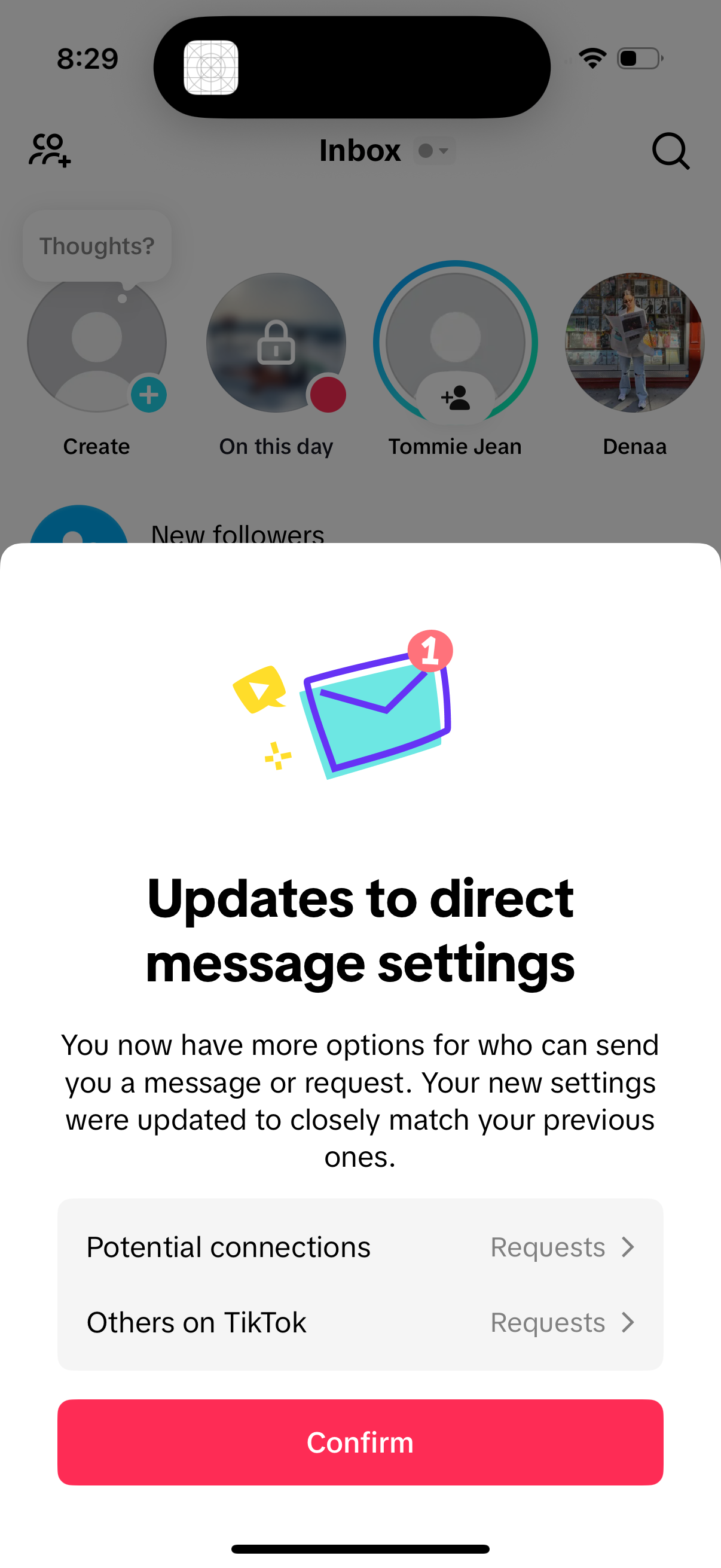Tap the New followers row

coord(237,534)
